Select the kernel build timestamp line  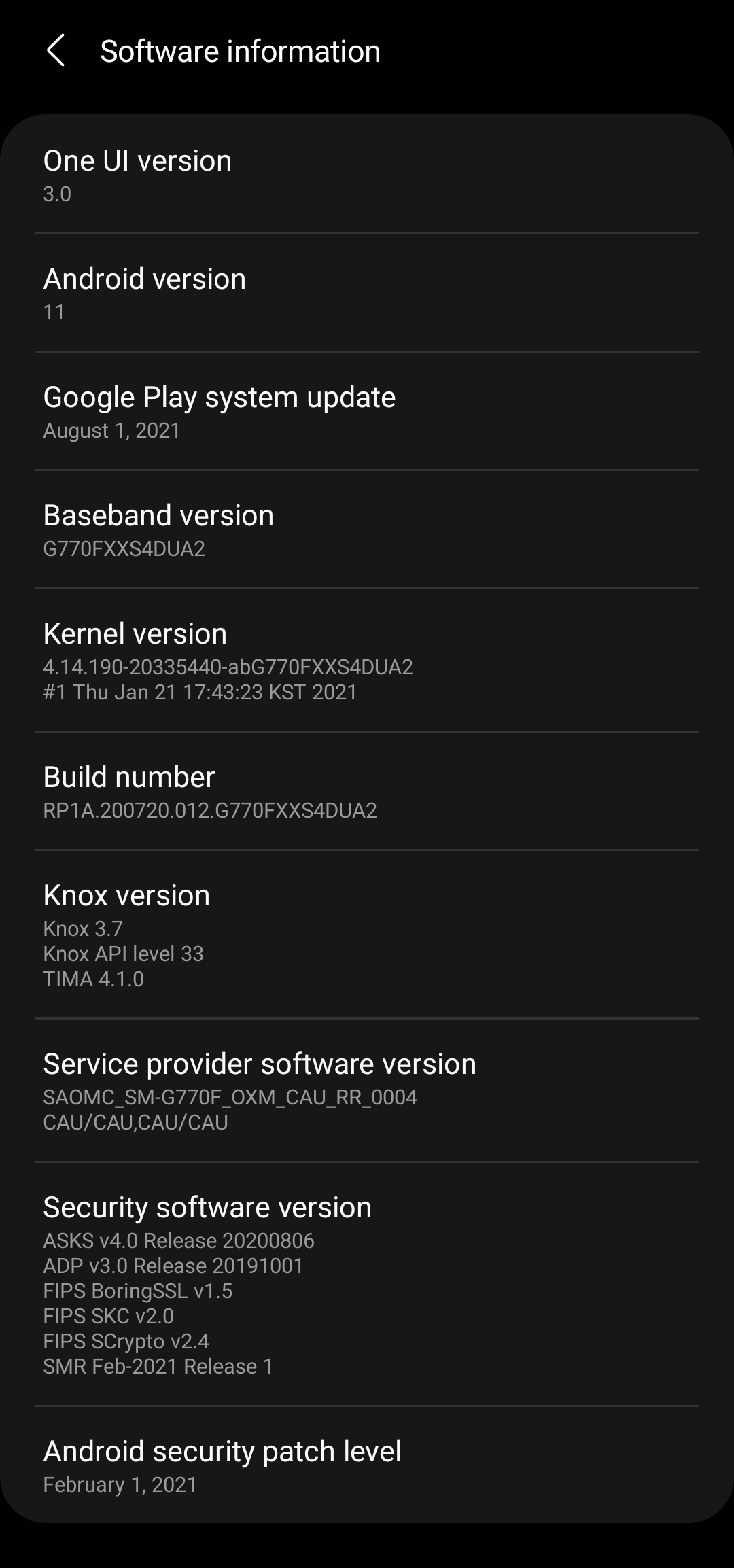point(200,692)
